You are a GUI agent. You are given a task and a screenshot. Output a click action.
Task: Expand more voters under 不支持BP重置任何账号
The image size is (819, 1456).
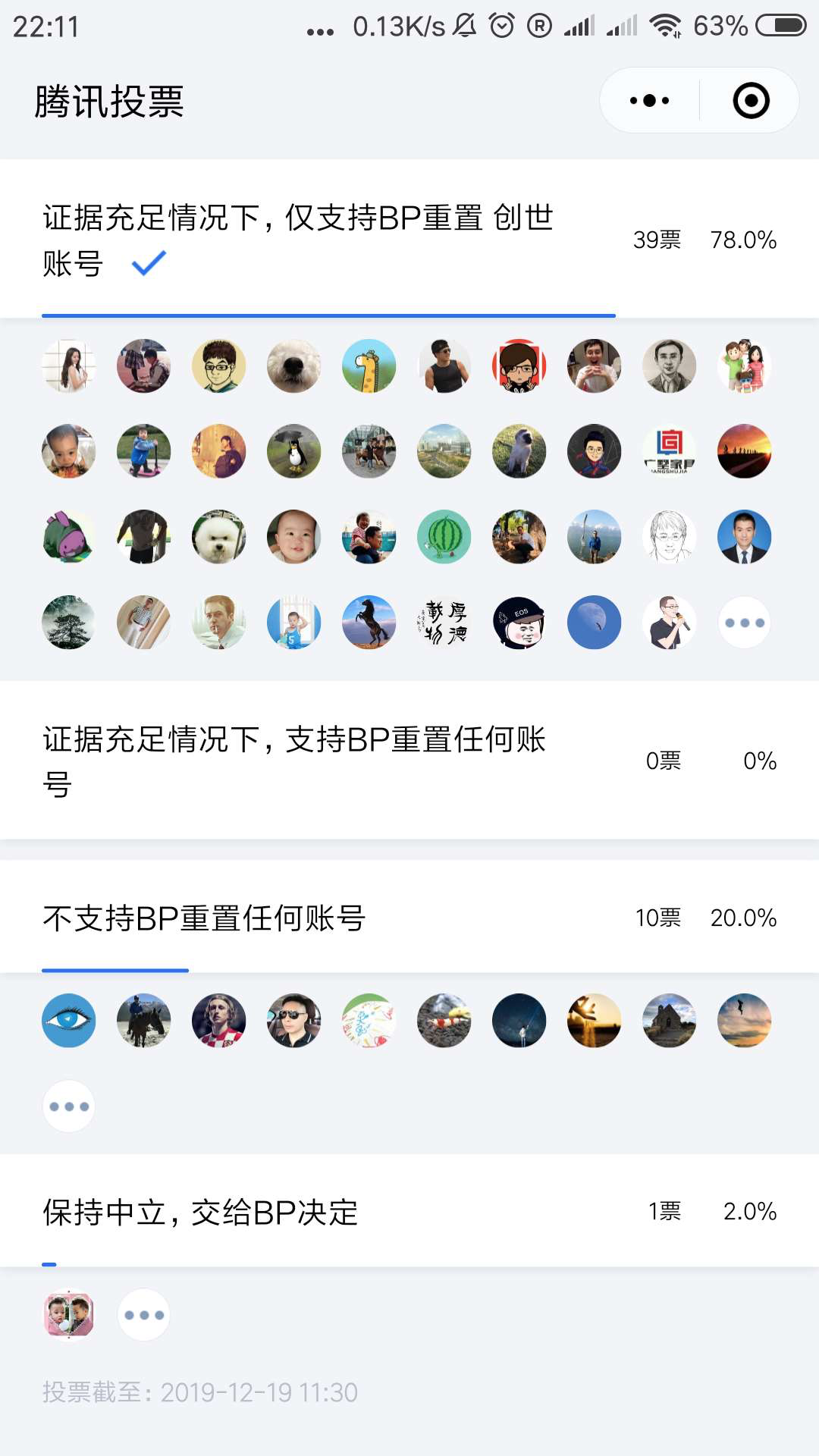point(69,1106)
